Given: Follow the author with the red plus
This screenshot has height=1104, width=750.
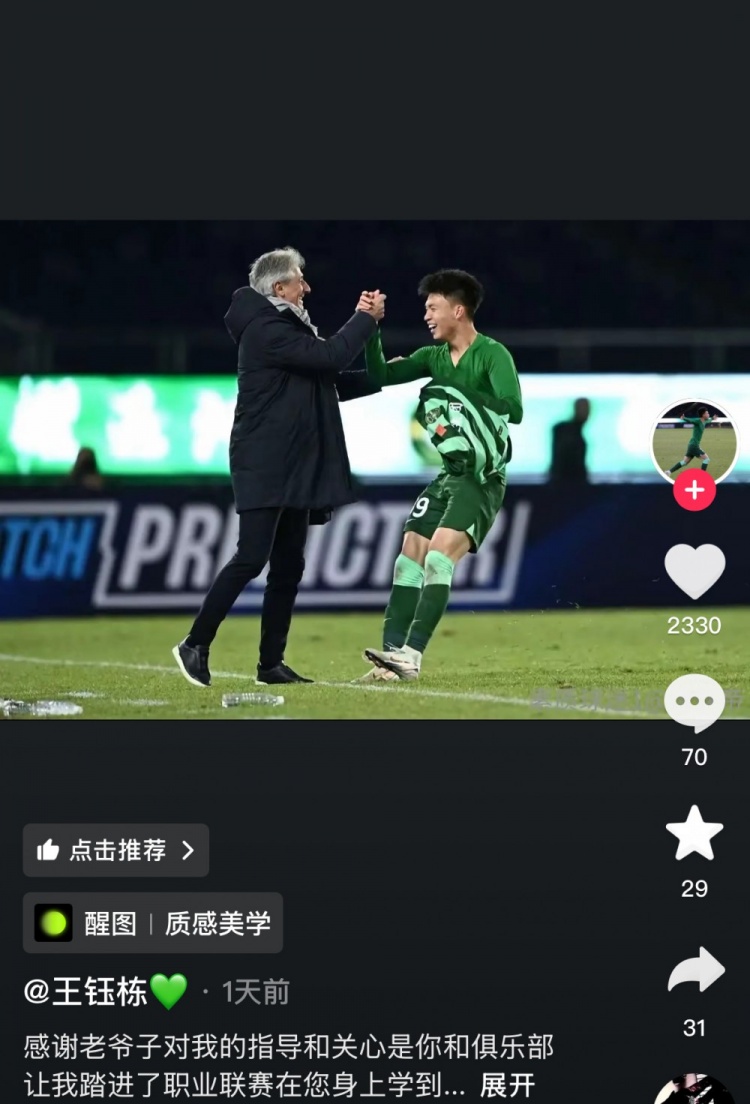Looking at the screenshot, I should (x=694, y=490).
